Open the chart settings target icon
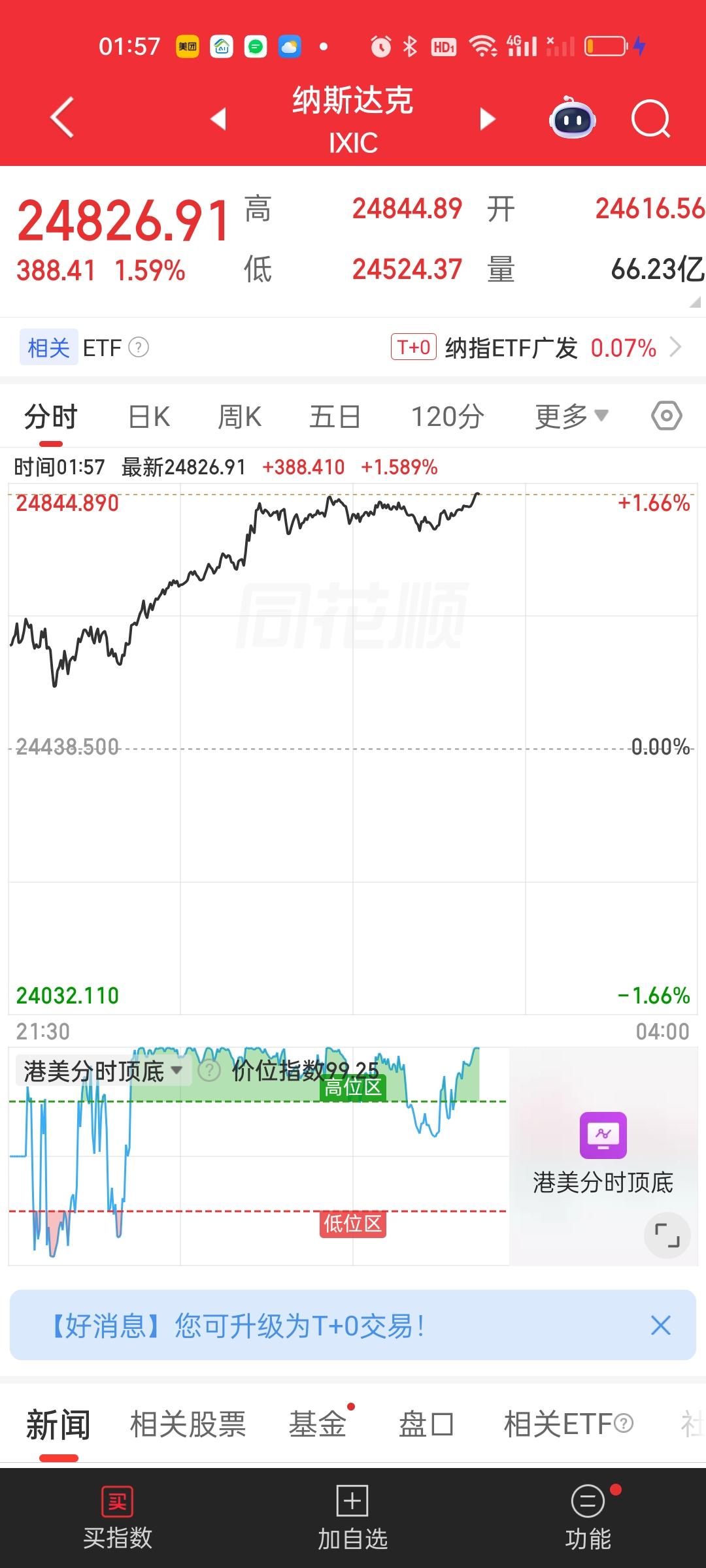The width and height of the screenshot is (706, 1568). [x=665, y=416]
